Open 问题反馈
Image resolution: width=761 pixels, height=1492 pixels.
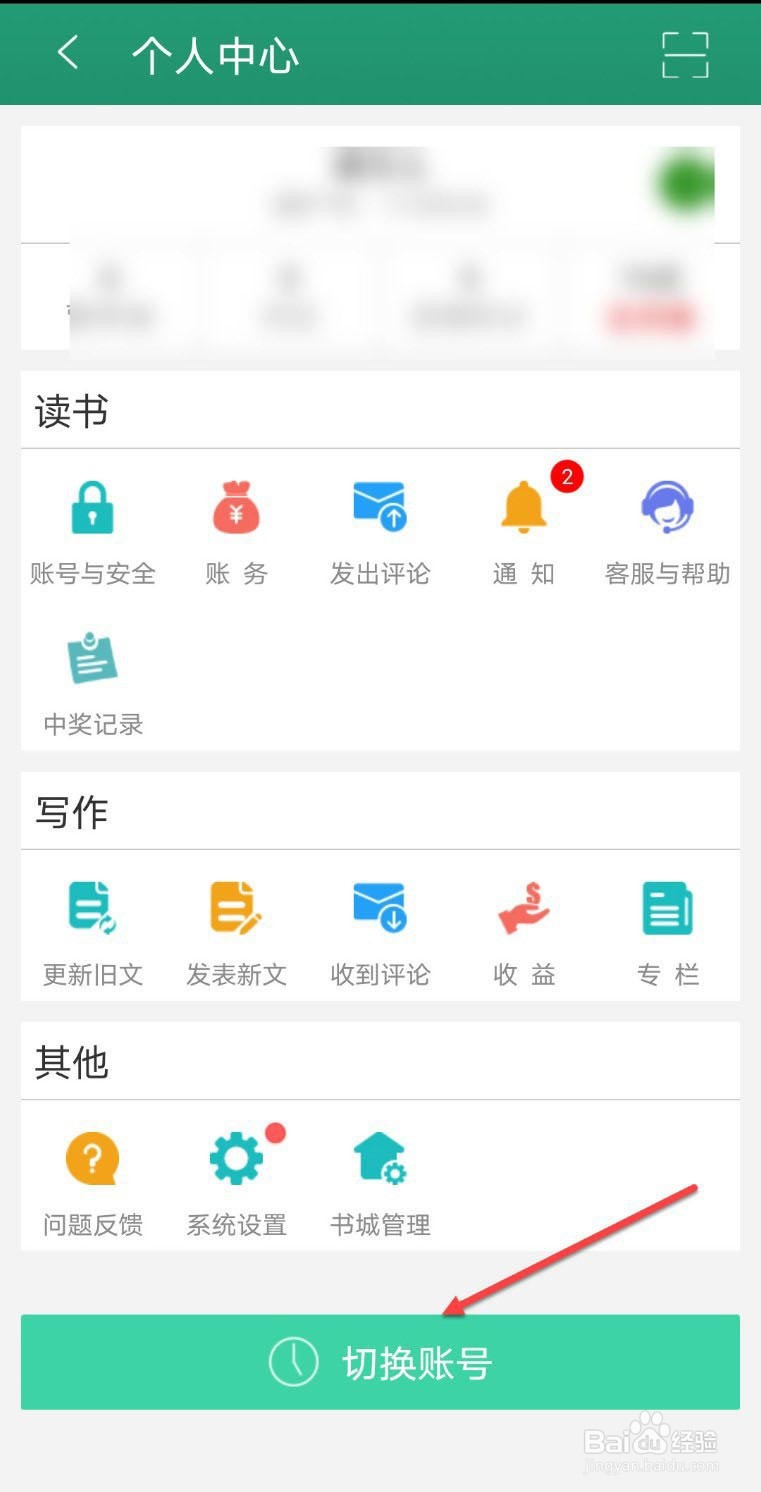tap(93, 1185)
